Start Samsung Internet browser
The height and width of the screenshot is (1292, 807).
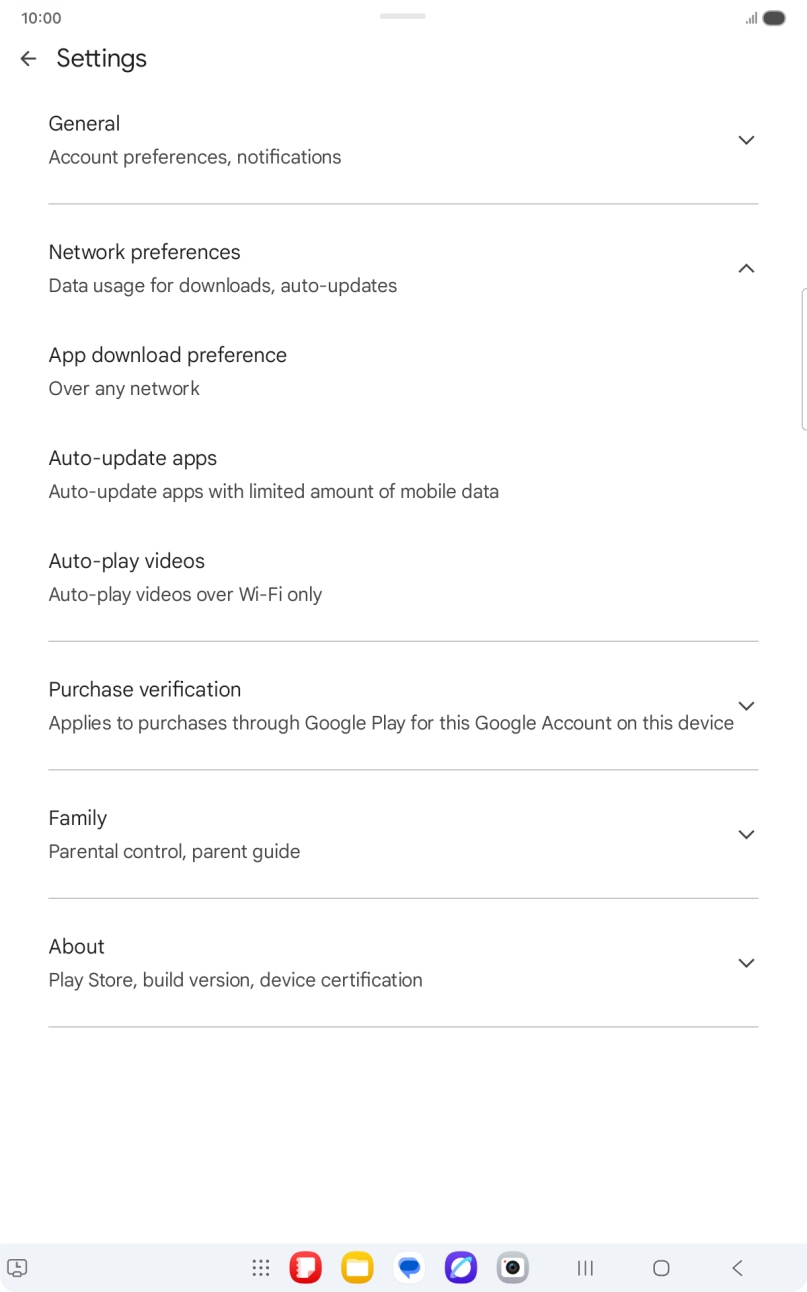(x=461, y=1267)
